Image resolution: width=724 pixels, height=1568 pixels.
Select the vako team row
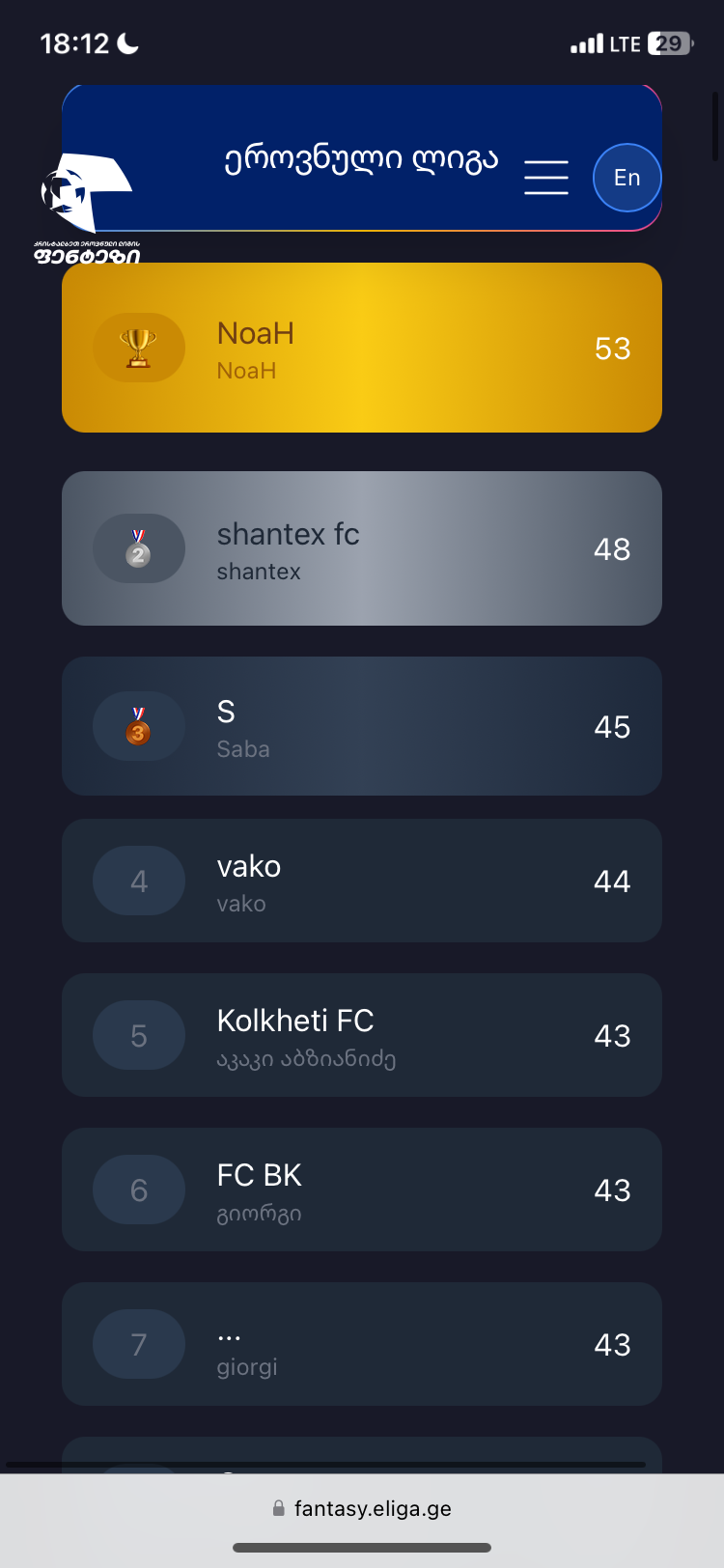(361, 881)
